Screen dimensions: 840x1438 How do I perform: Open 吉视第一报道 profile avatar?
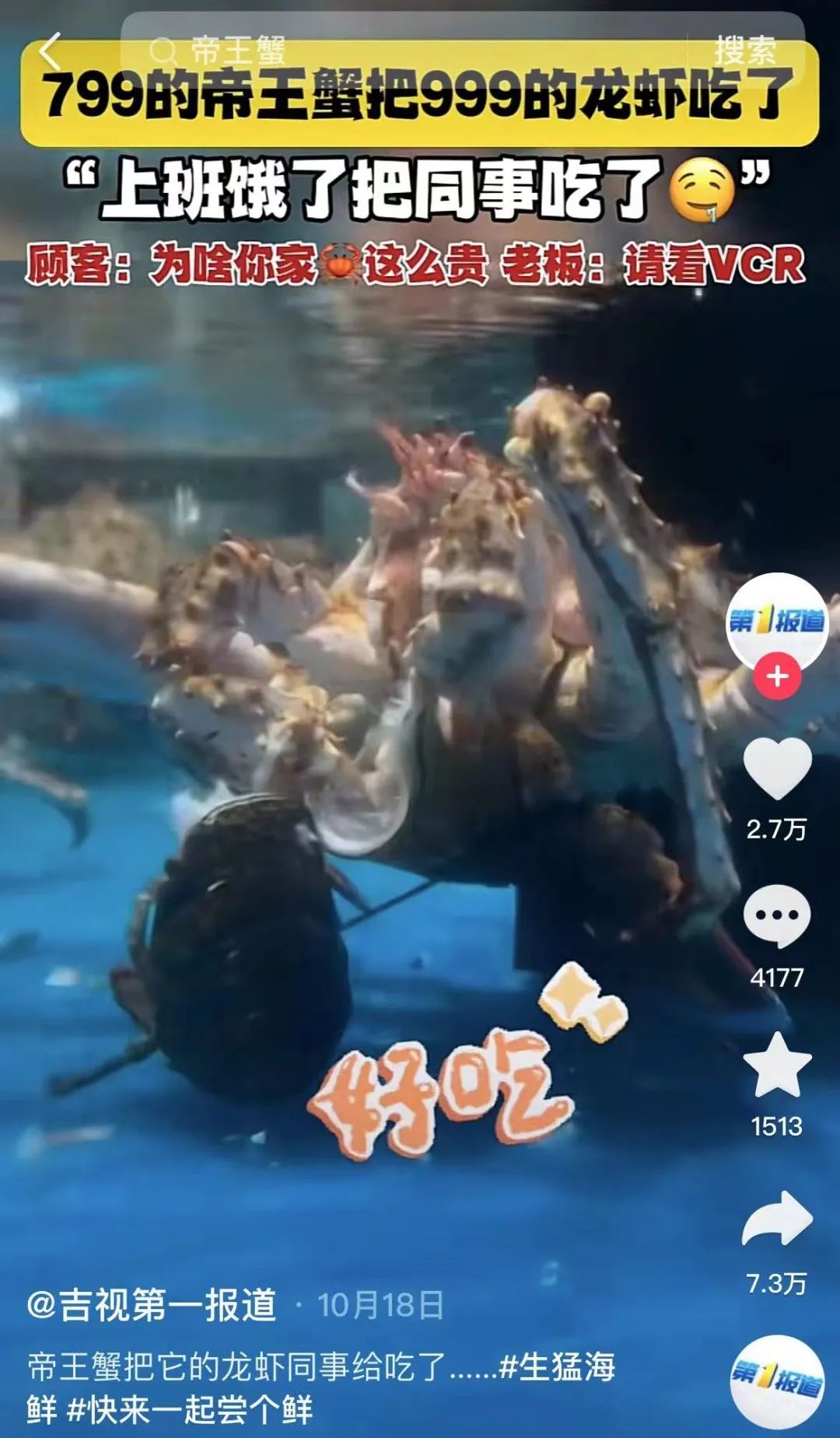click(x=777, y=621)
